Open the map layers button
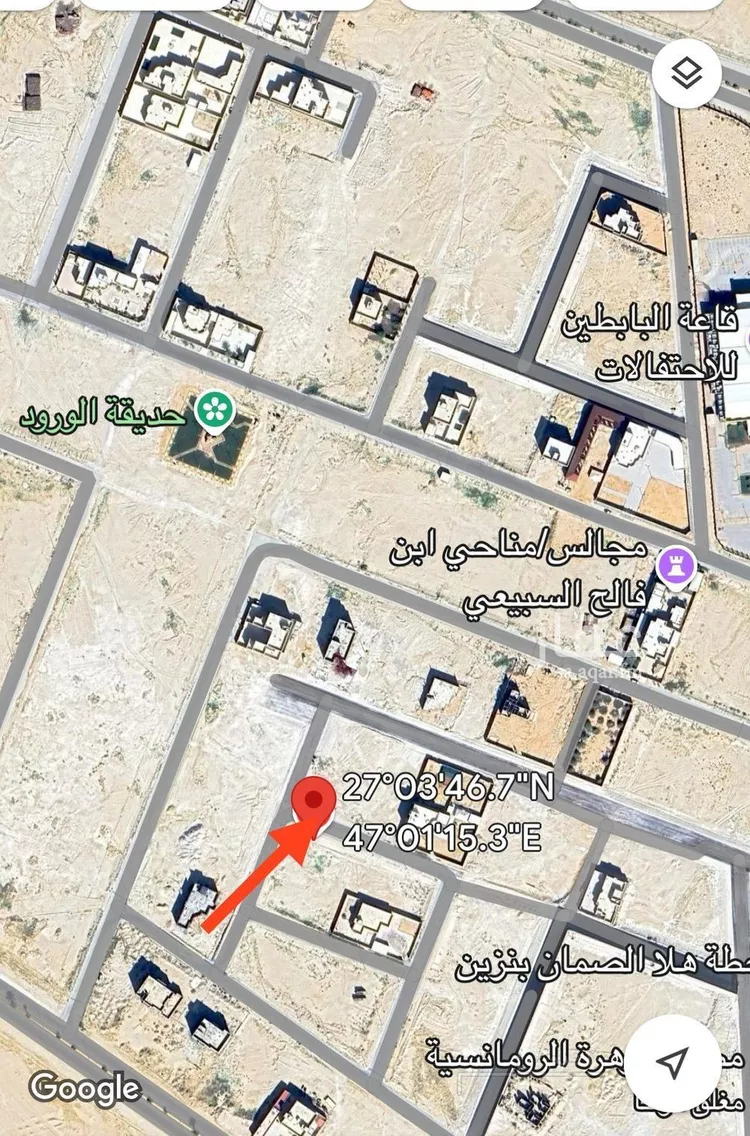Screen dimensions: 750x1136 (686, 73)
